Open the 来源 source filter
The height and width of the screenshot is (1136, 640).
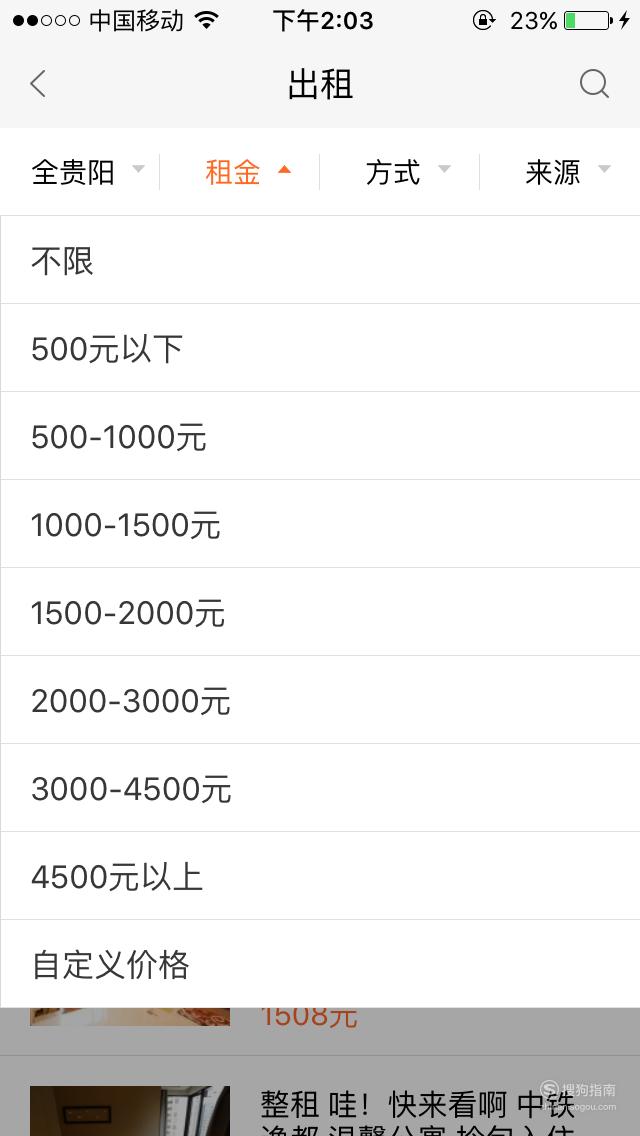tap(568, 172)
